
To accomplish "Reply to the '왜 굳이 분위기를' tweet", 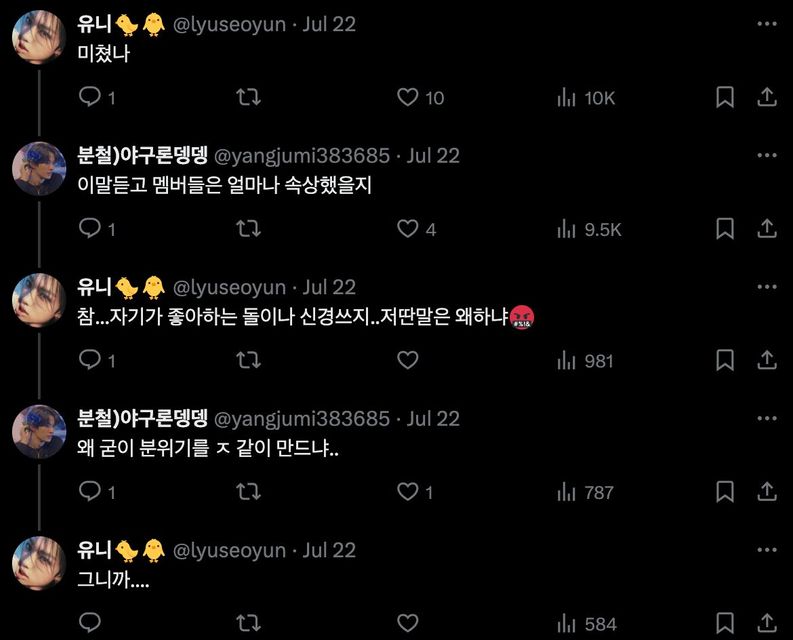I will coord(90,492).
